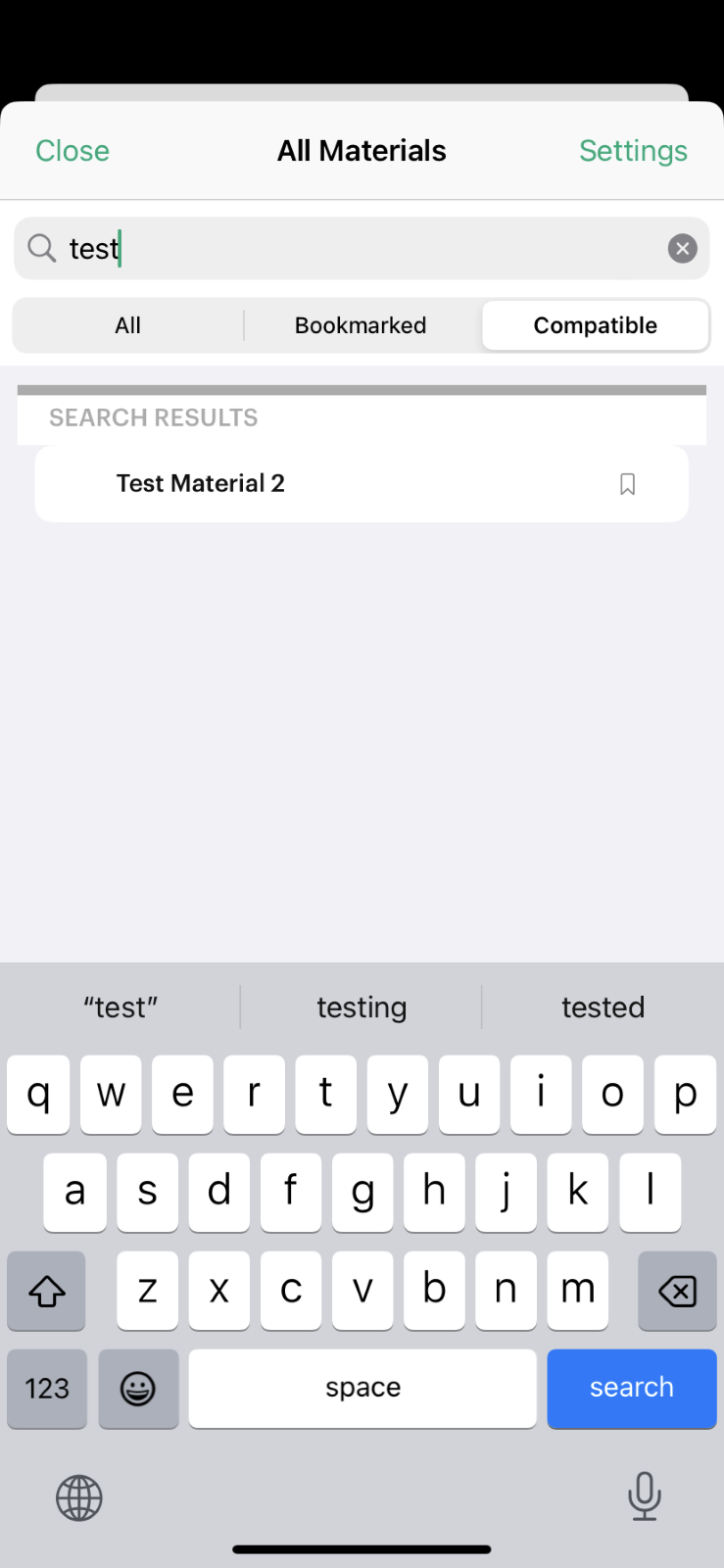Select the Compatible segment

click(595, 325)
